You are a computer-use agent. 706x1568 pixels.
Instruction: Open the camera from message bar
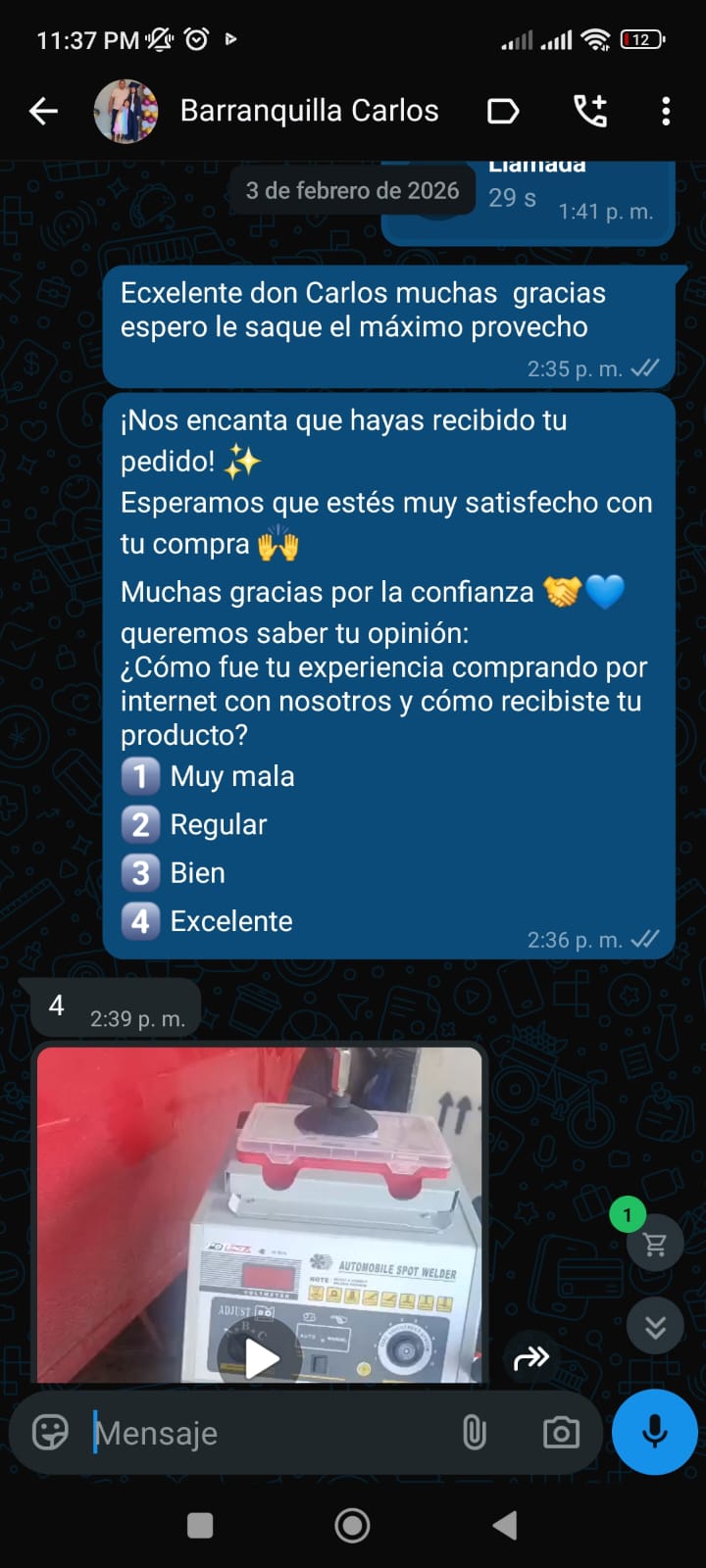pos(561,1433)
